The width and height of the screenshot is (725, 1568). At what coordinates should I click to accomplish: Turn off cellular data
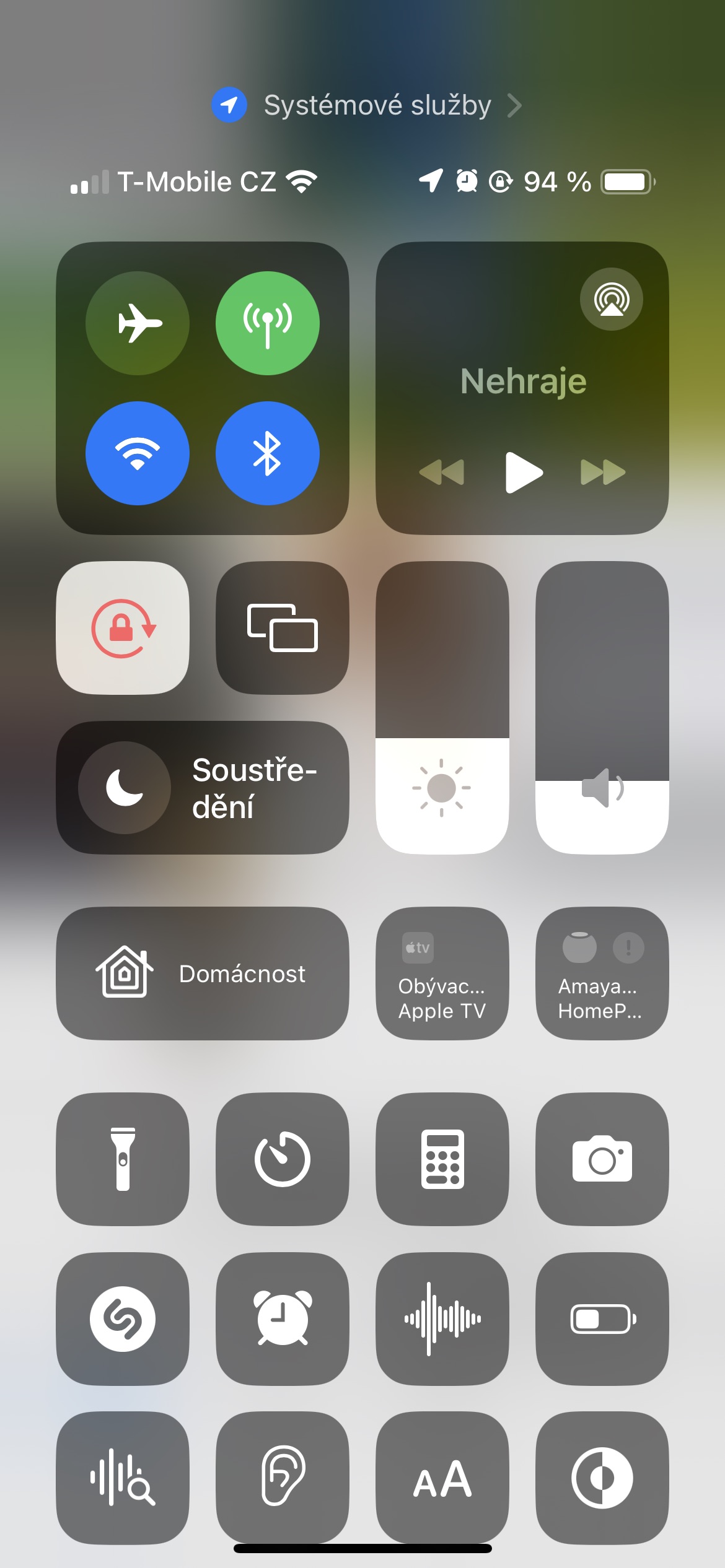(268, 323)
